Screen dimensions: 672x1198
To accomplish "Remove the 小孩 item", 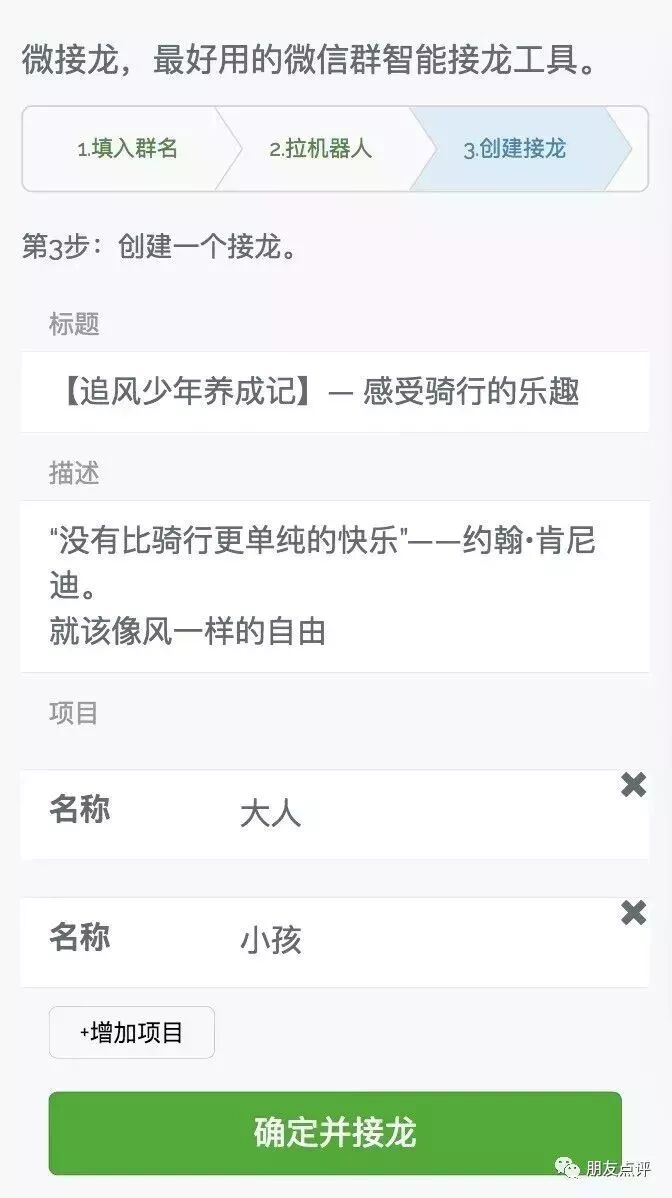I will (633, 912).
